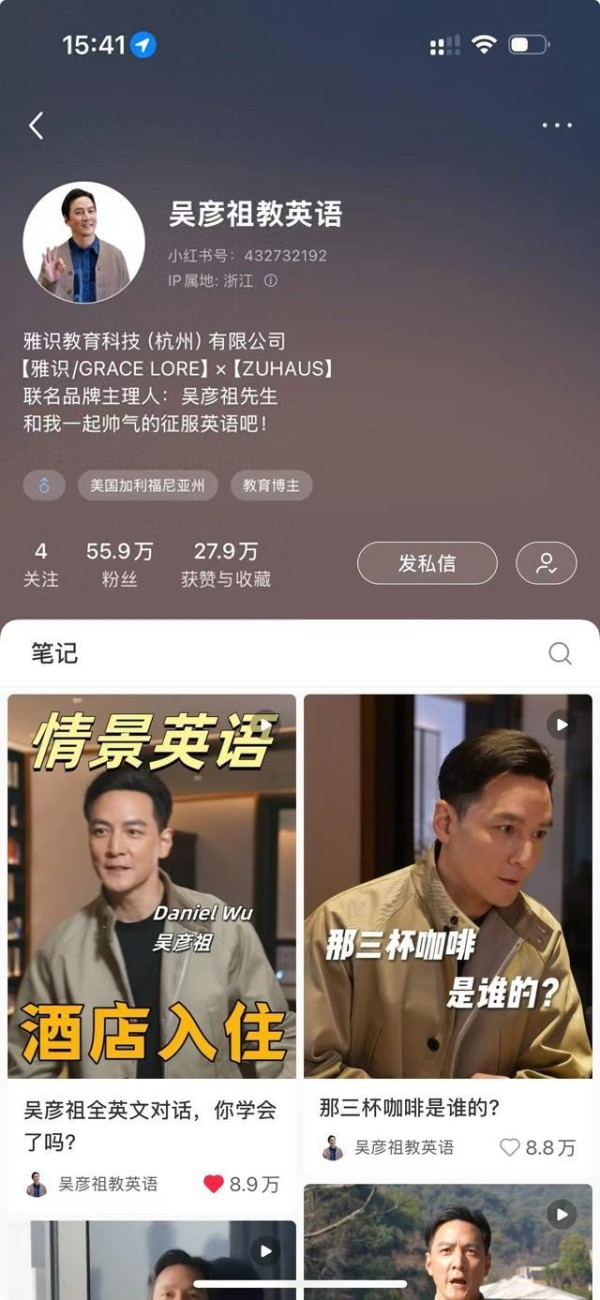Open the 粉丝 followers list
The image size is (600, 1300).
[119, 564]
